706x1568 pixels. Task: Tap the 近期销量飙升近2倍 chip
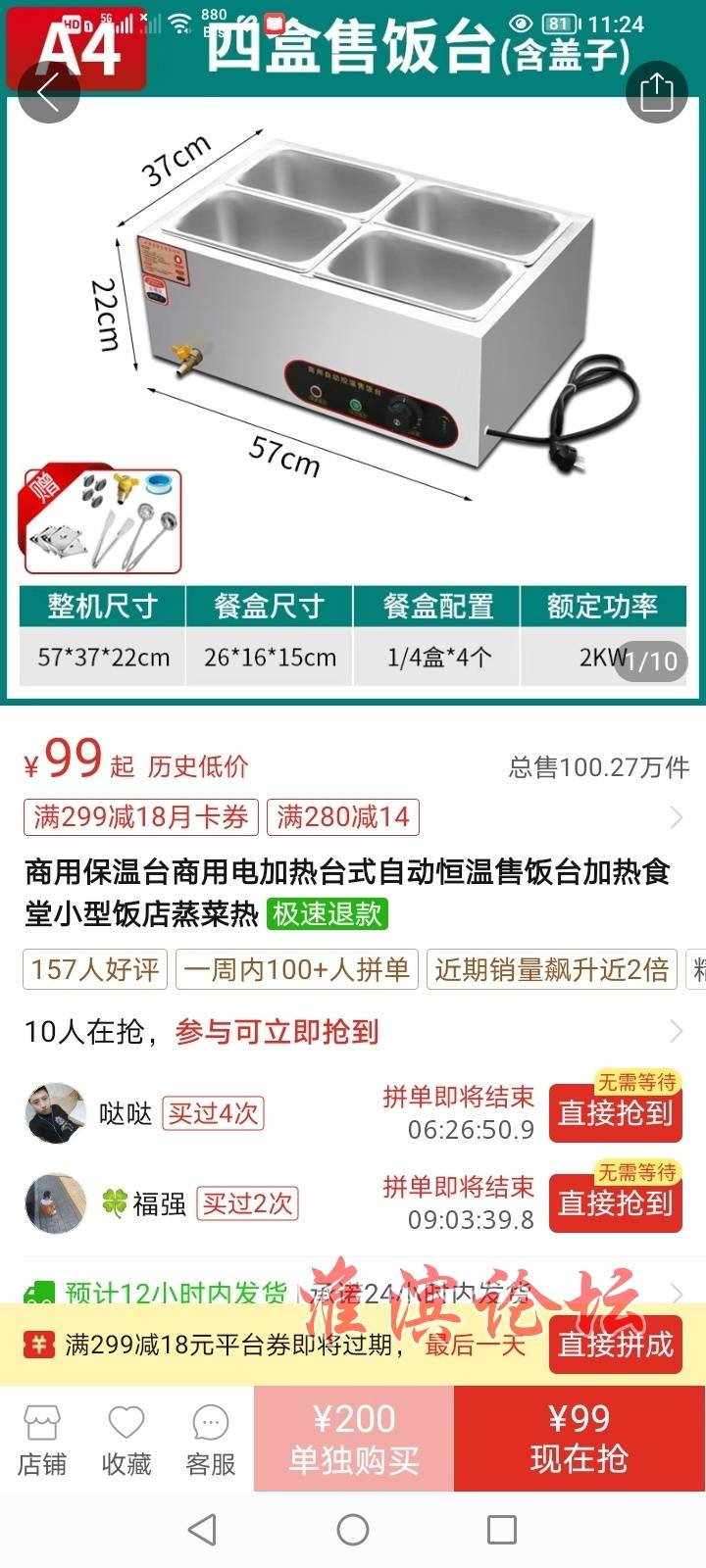pos(551,969)
